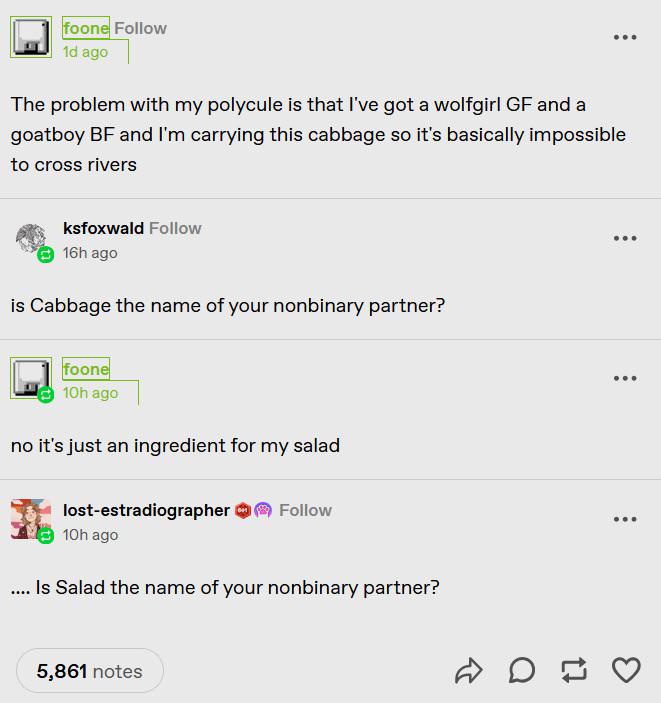The height and width of the screenshot is (703, 661).
Task: Open overflow menu on ksfoxwald's reblog
Action: pyautogui.click(x=625, y=238)
